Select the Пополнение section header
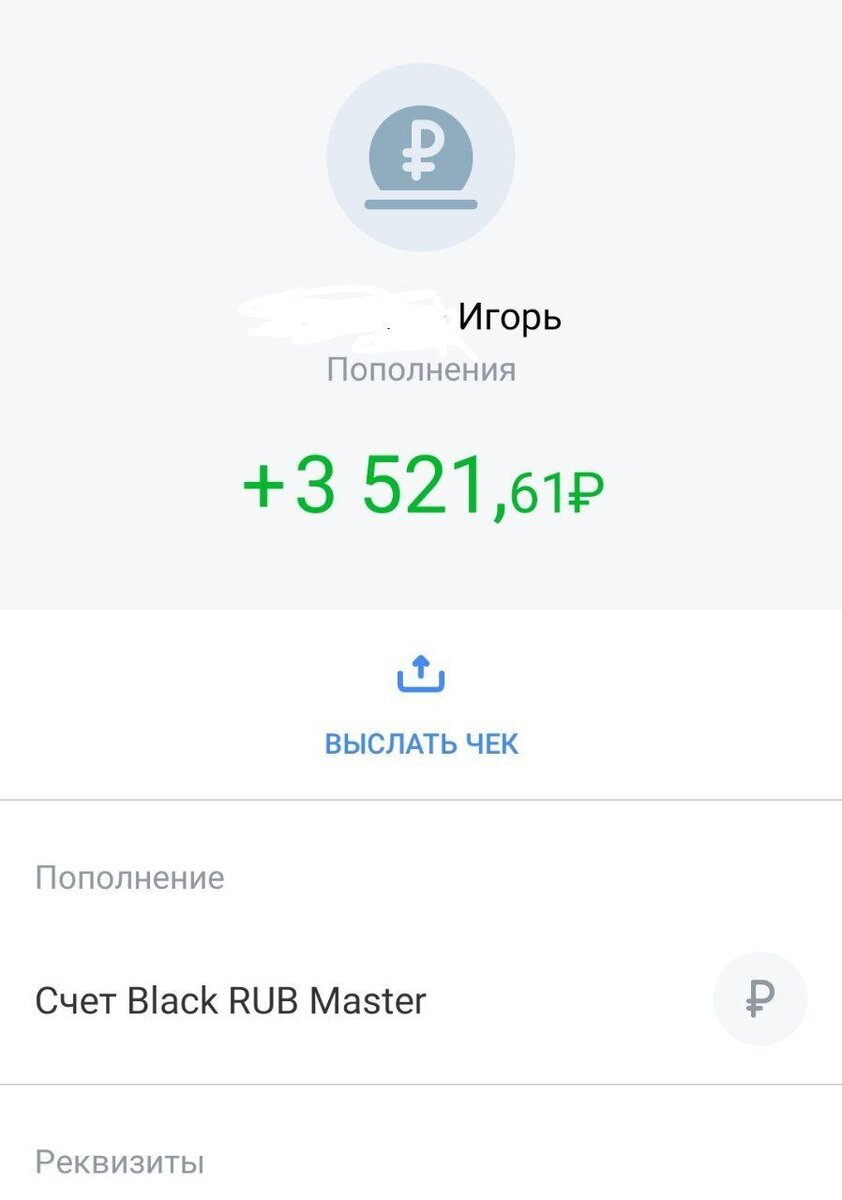 130,877
